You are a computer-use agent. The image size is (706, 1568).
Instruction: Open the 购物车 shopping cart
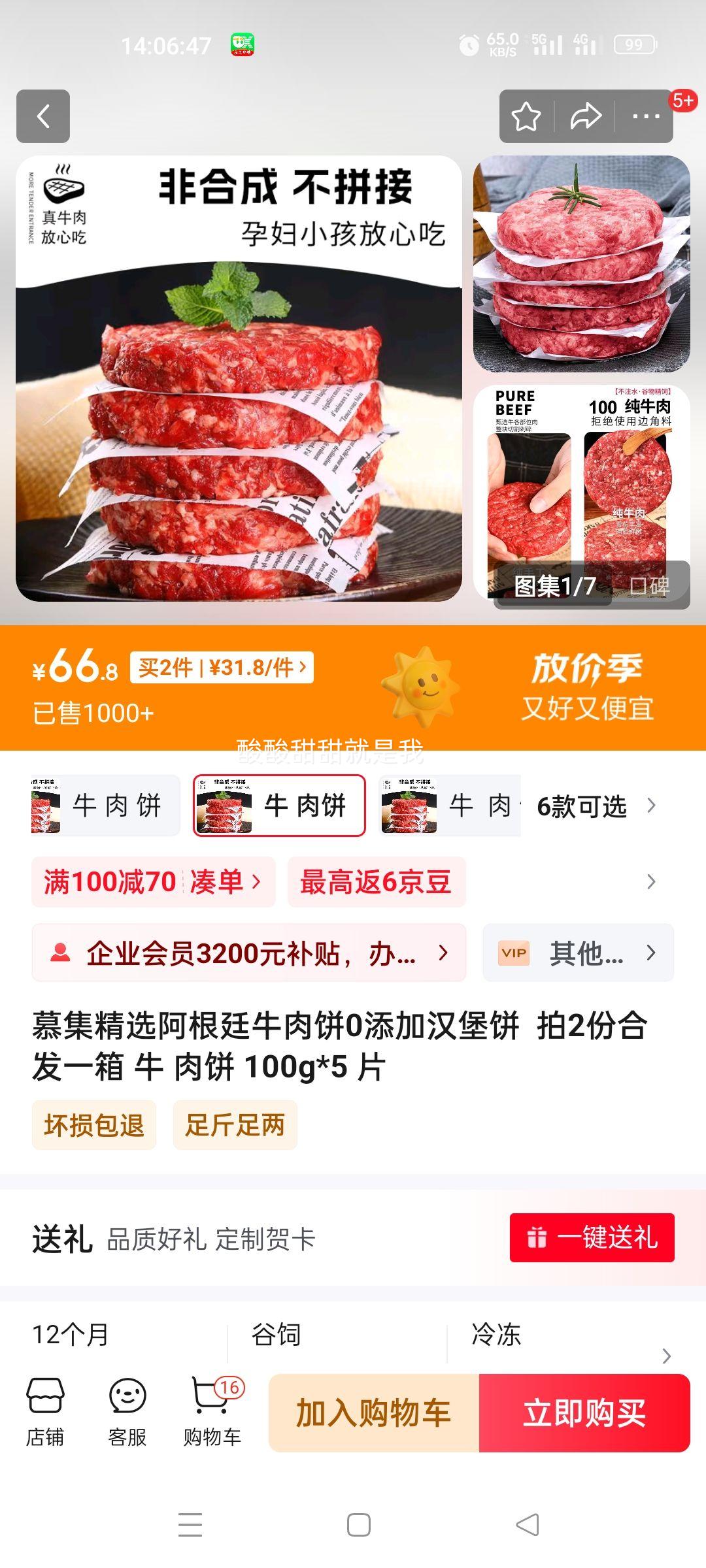click(x=212, y=1413)
